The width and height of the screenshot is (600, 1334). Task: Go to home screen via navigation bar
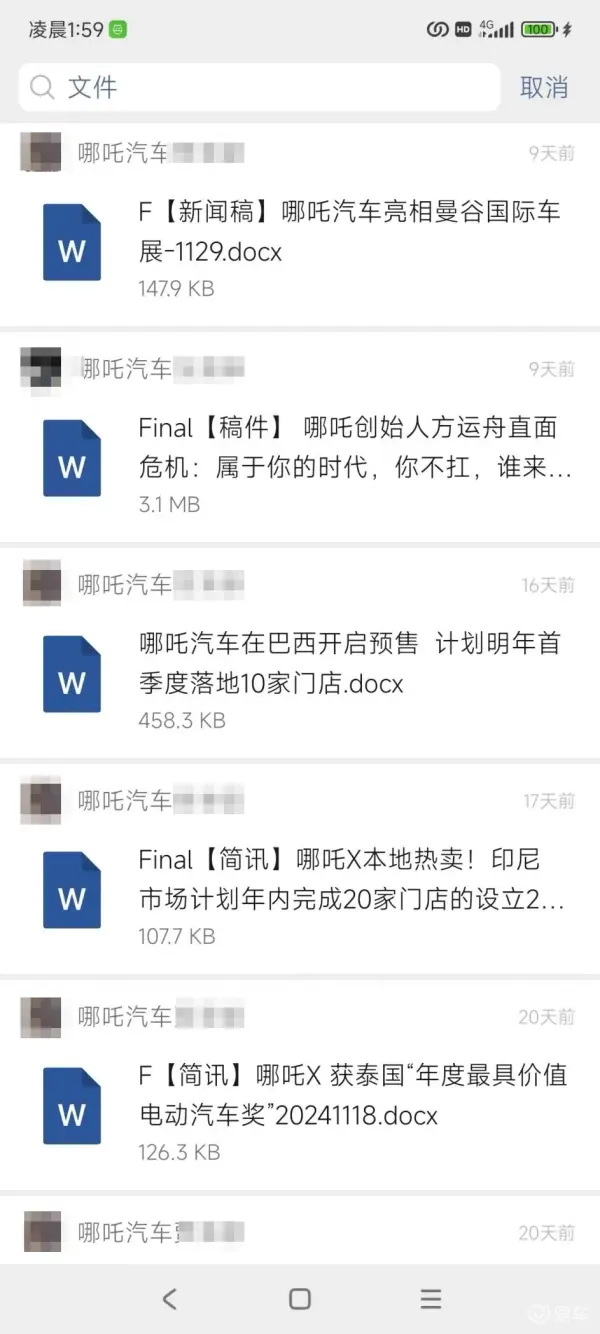click(x=299, y=1299)
